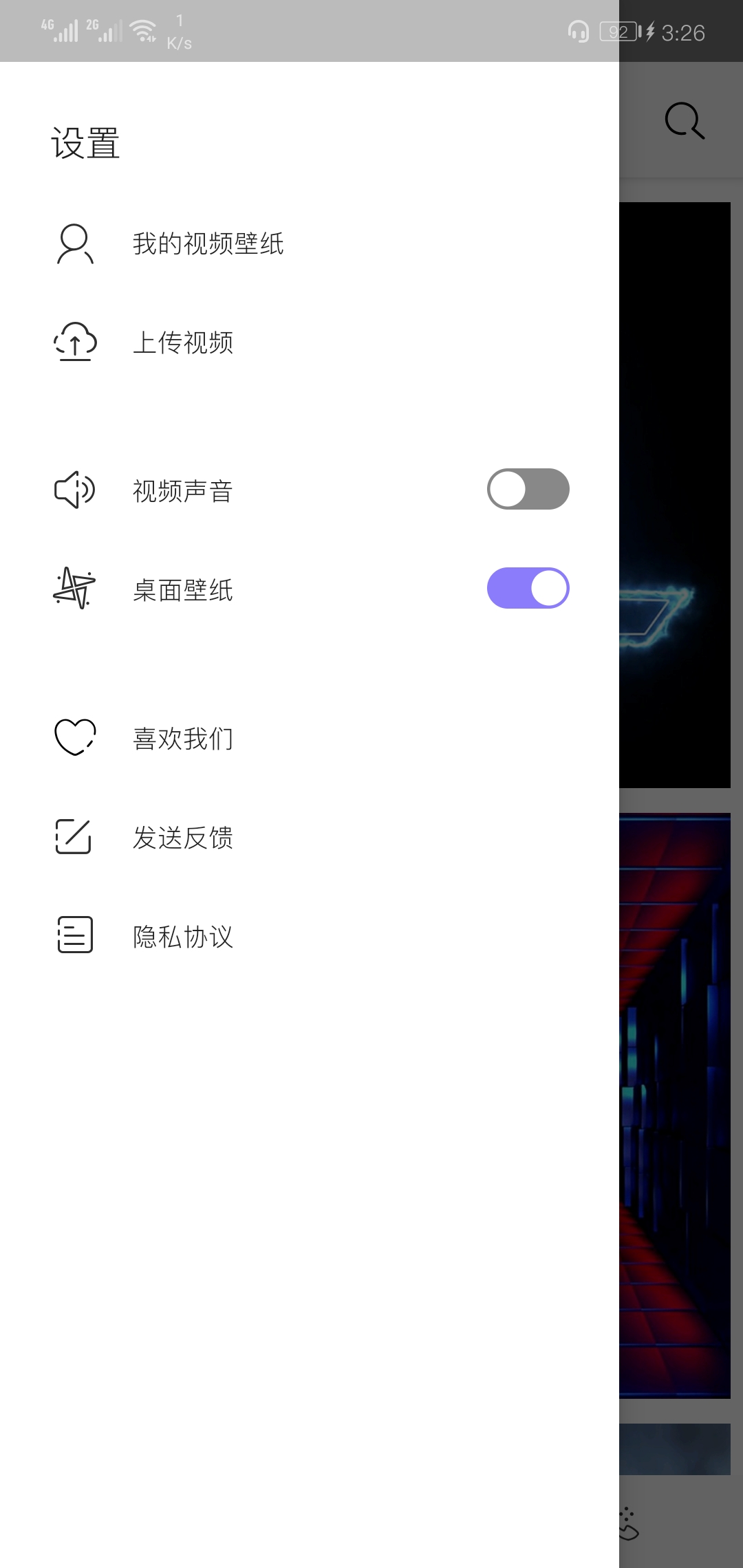Select the document icon beside 隐私协议
Image resolution: width=743 pixels, height=1568 pixels.
point(74,936)
